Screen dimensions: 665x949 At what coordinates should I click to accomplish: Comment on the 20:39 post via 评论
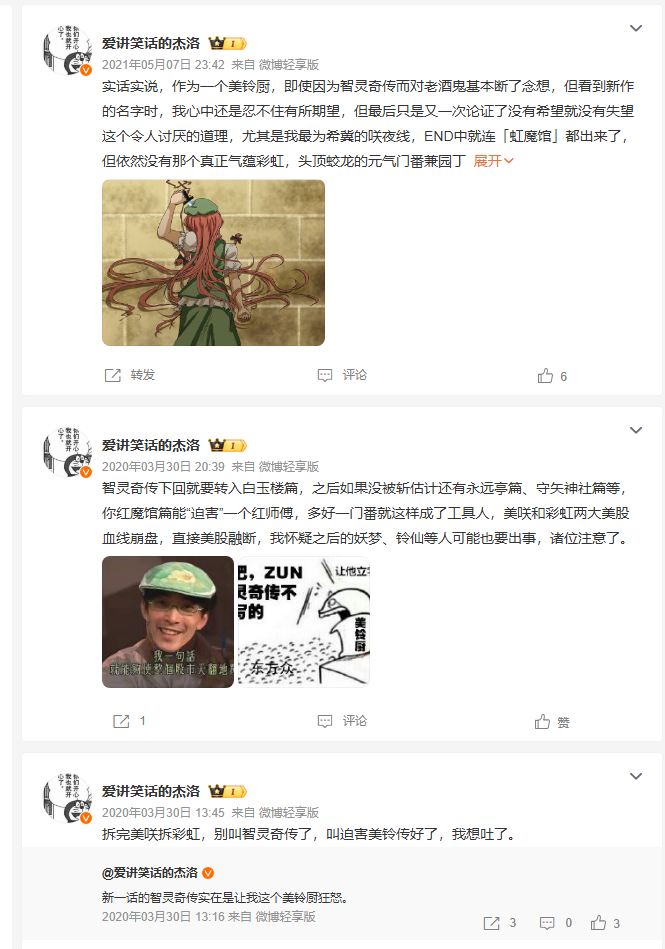(342, 720)
